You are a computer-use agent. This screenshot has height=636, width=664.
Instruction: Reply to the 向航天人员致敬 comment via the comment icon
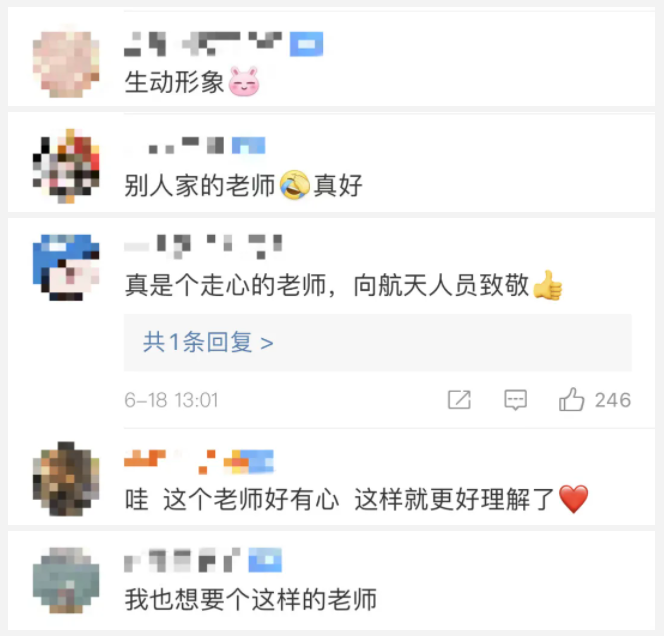(515, 401)
